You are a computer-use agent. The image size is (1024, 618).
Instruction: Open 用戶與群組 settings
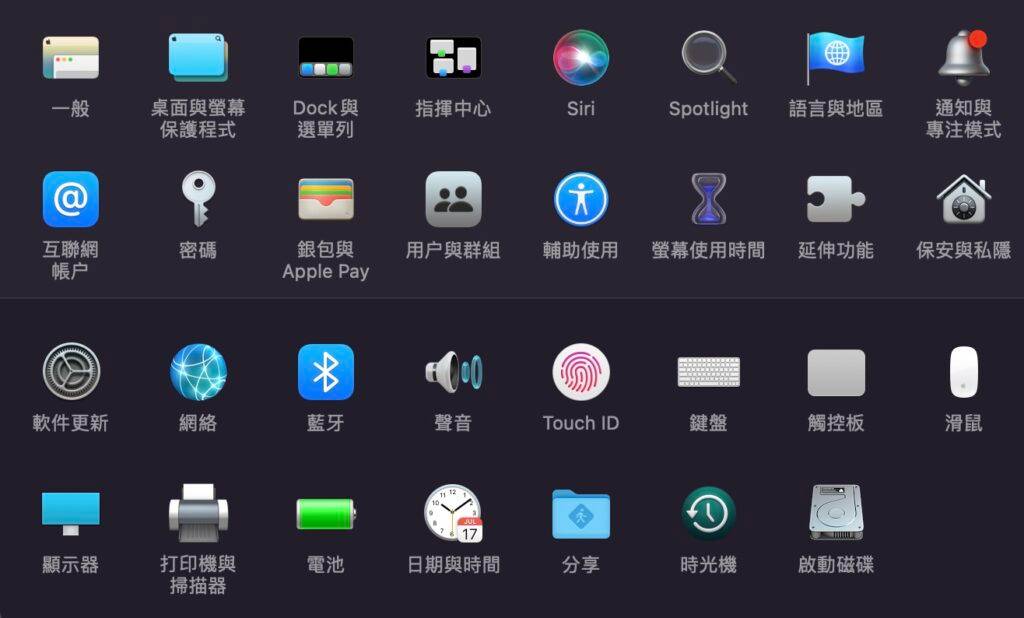point(453,199)
